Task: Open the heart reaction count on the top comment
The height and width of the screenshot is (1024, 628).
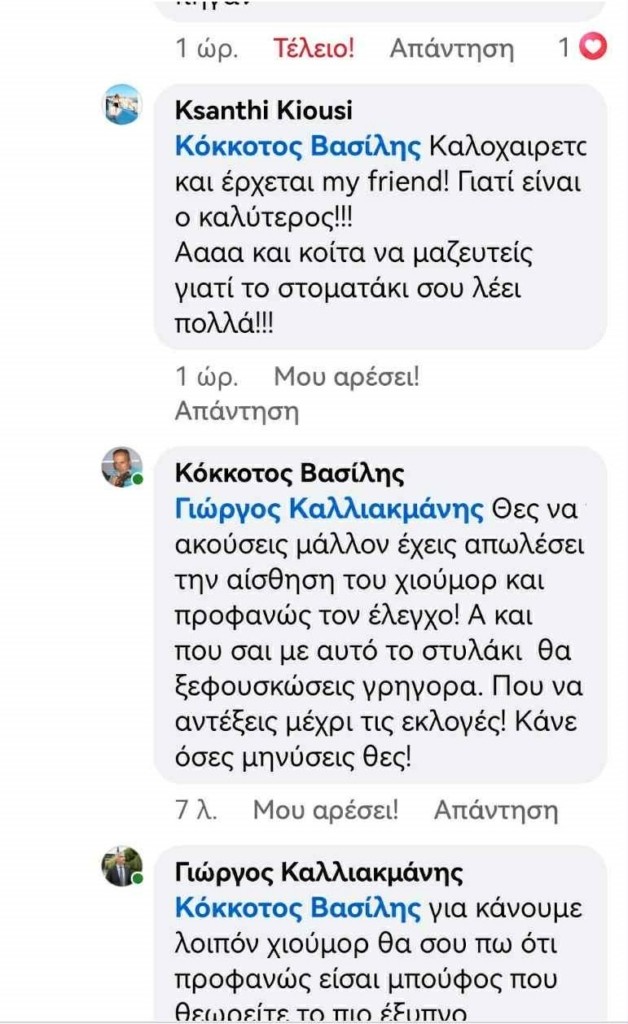Action: click(x=583, y=46)
